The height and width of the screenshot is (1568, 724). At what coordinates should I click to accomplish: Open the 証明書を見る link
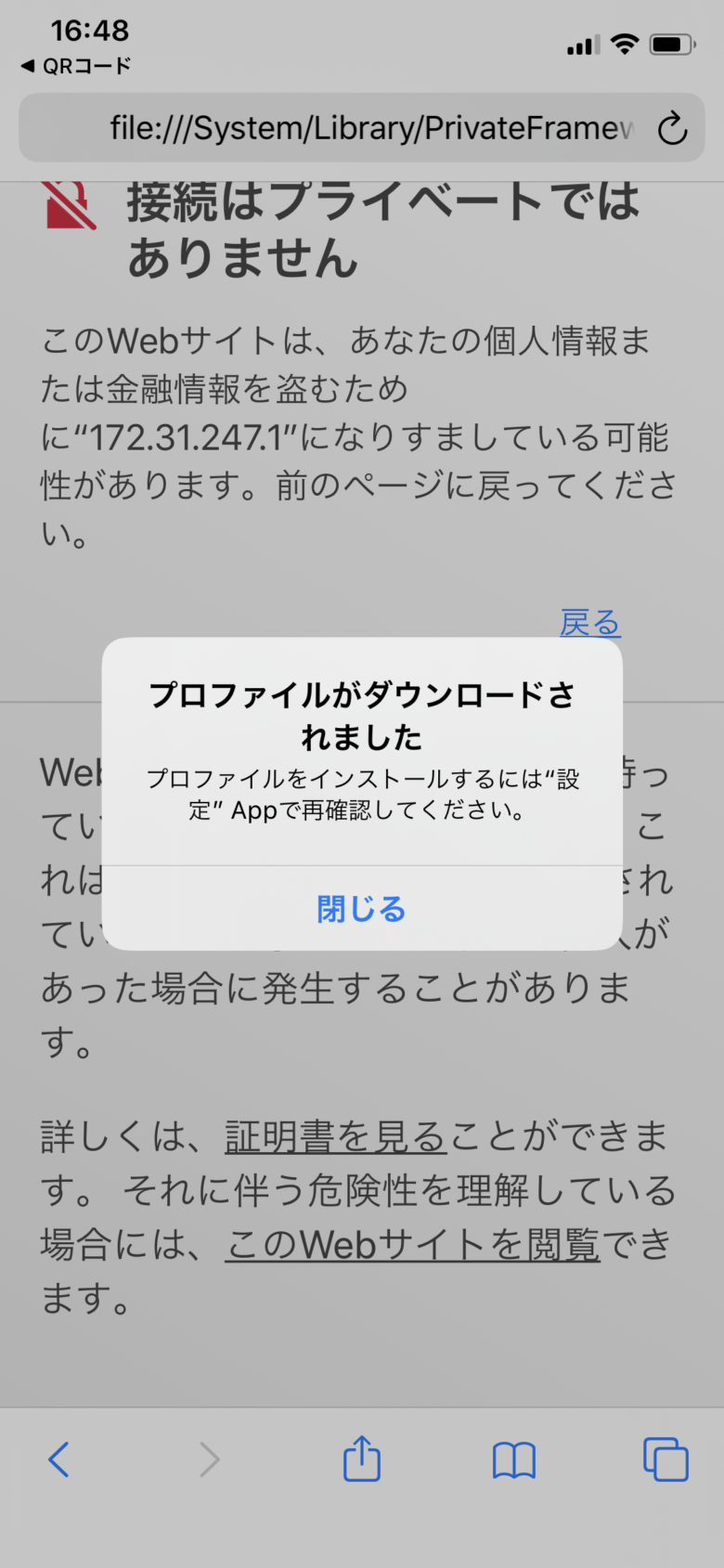pos(336,1136)
